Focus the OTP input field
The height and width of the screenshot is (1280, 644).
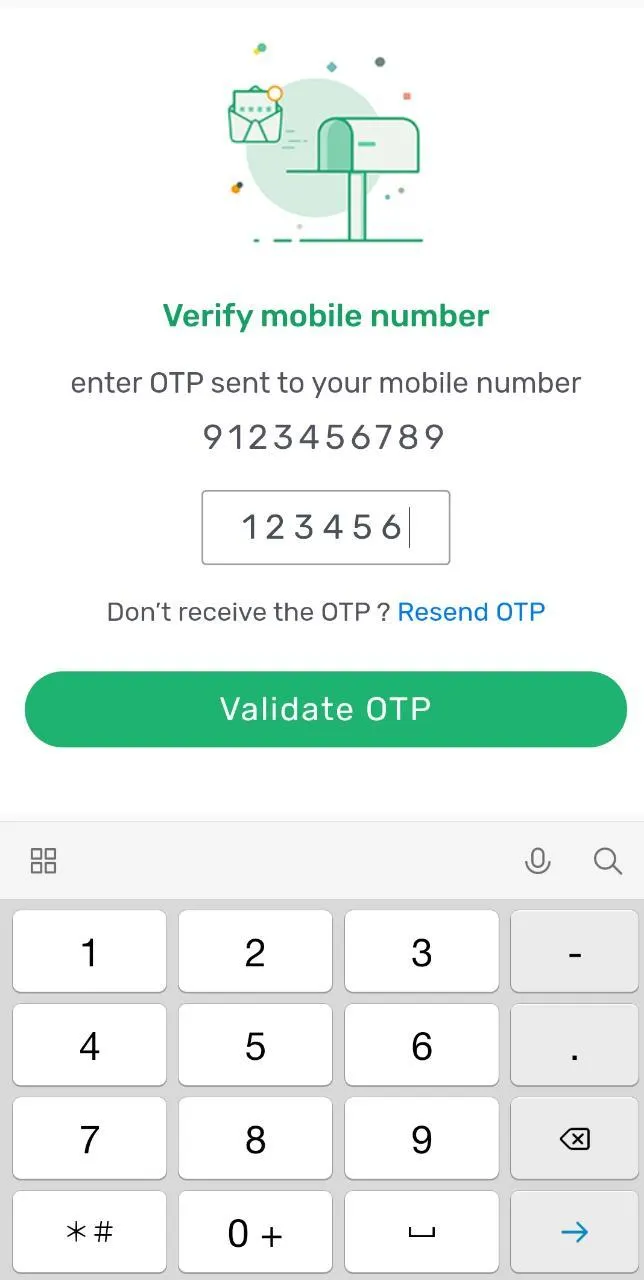(325, 527)
